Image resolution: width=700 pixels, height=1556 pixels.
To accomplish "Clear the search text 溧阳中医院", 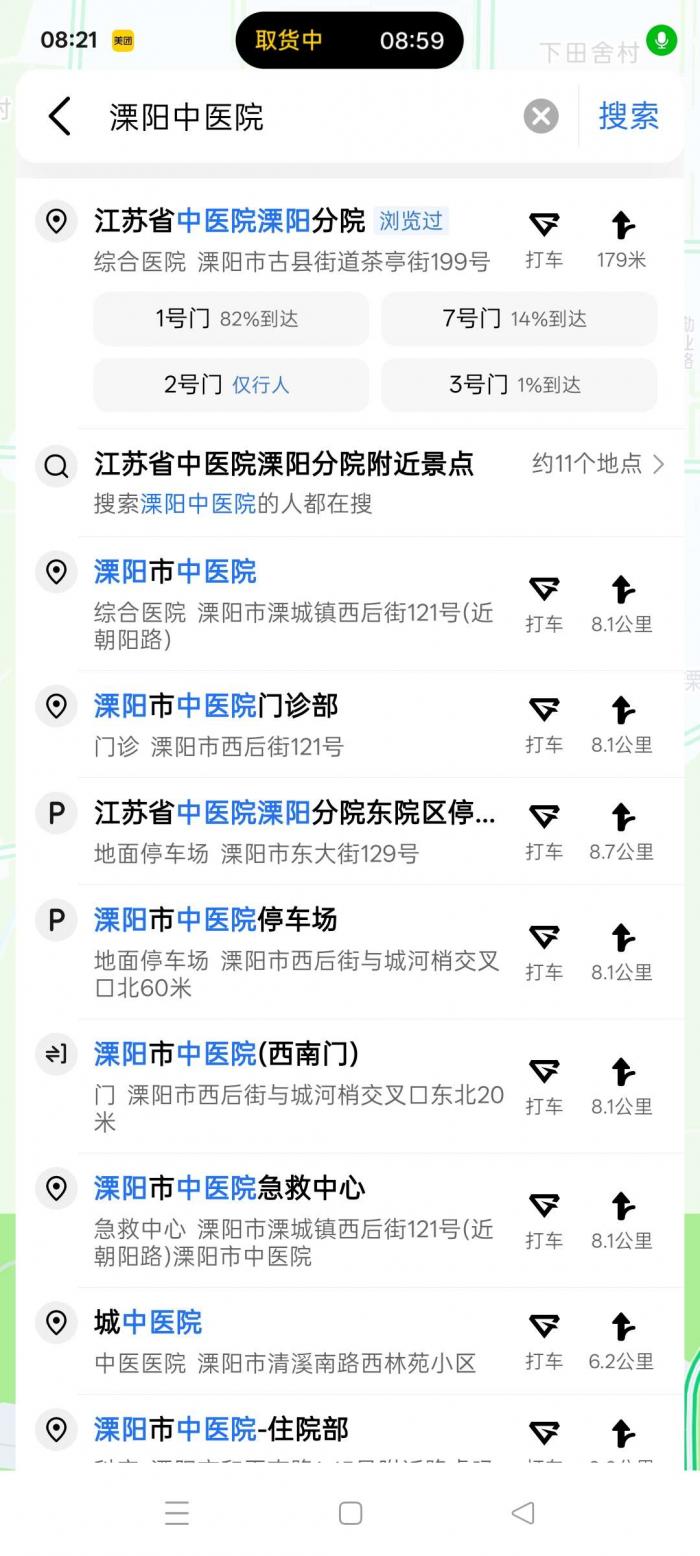I will (x=541, y=117).
